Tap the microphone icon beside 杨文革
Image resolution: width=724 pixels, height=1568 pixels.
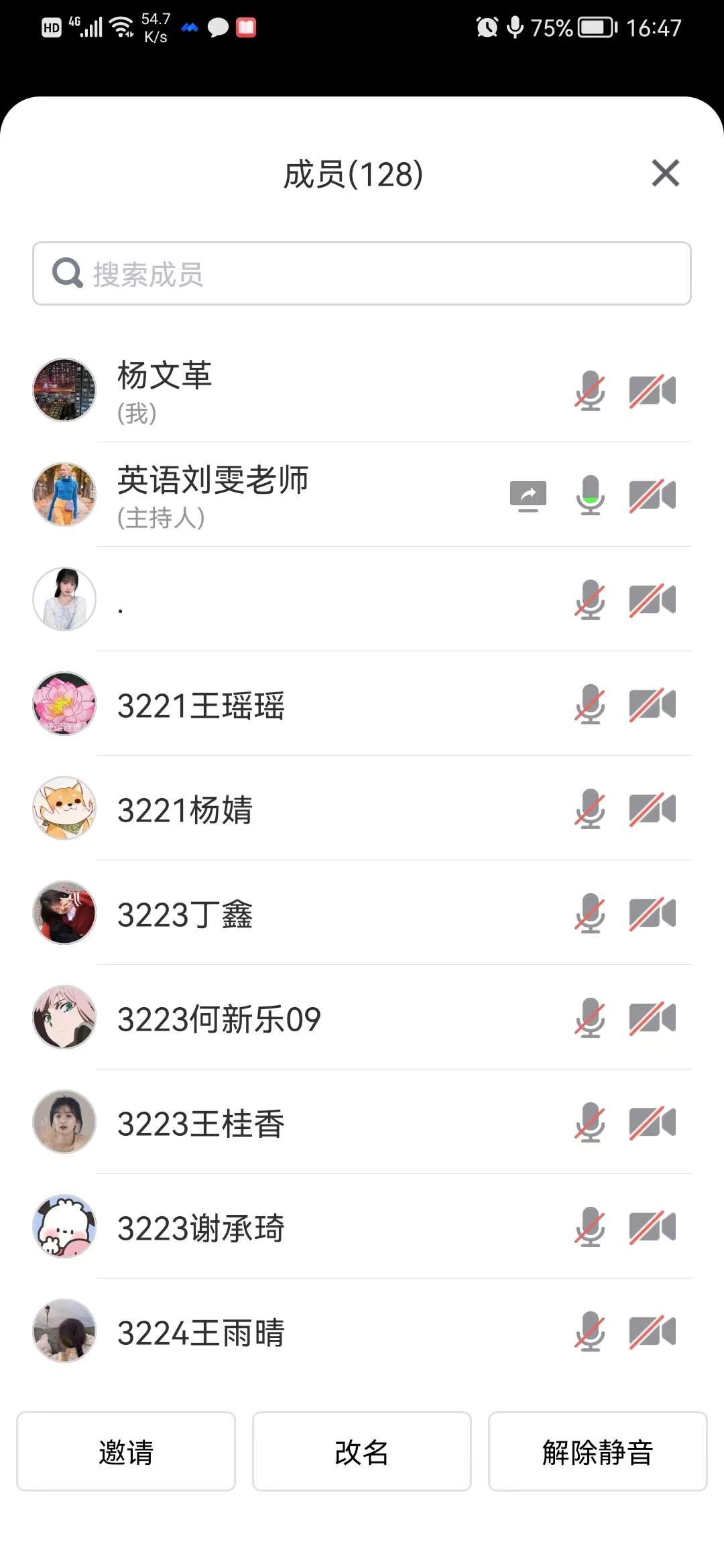[x=590, y=391]
